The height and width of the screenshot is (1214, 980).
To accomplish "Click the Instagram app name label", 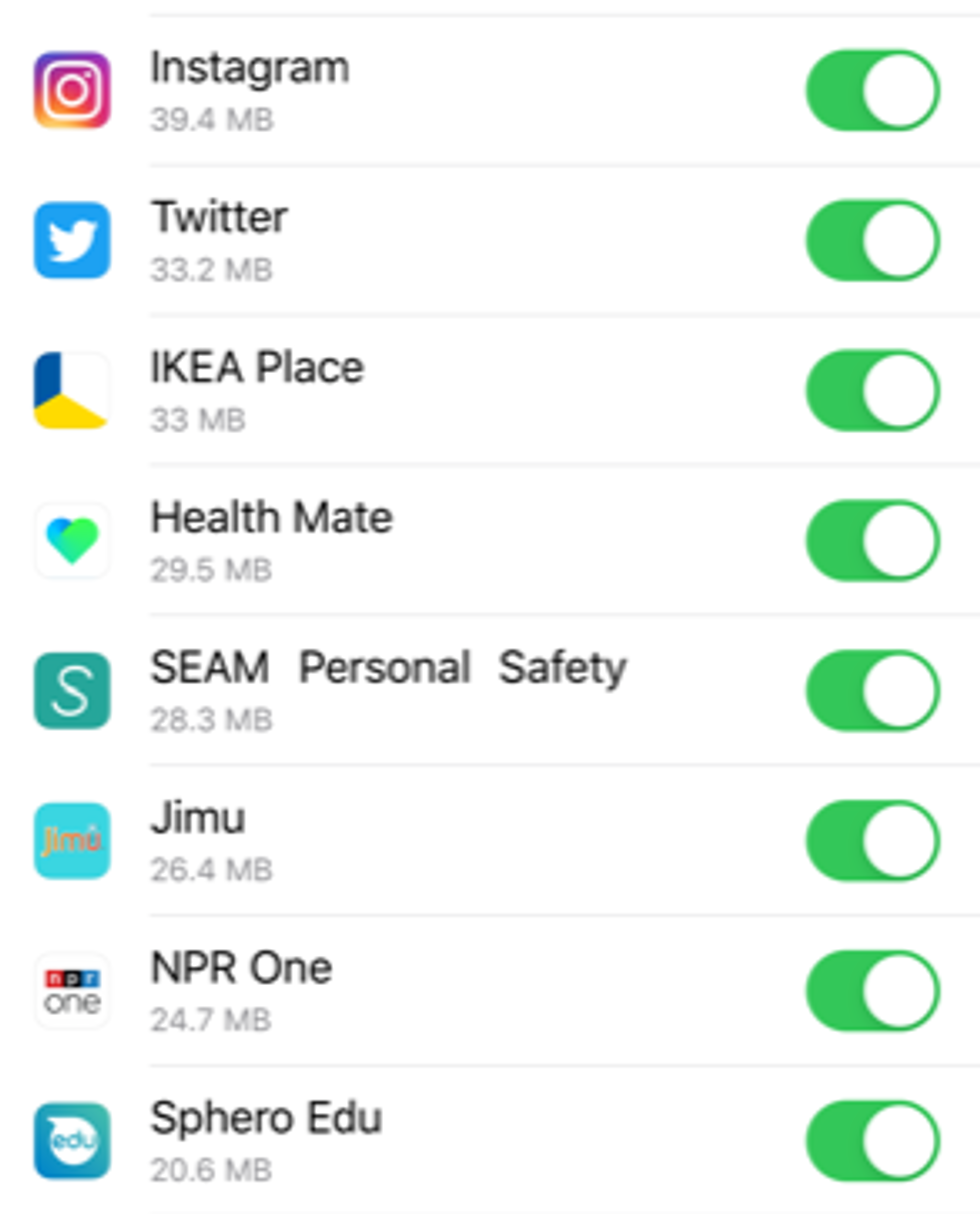I will [x=249, y=68].
